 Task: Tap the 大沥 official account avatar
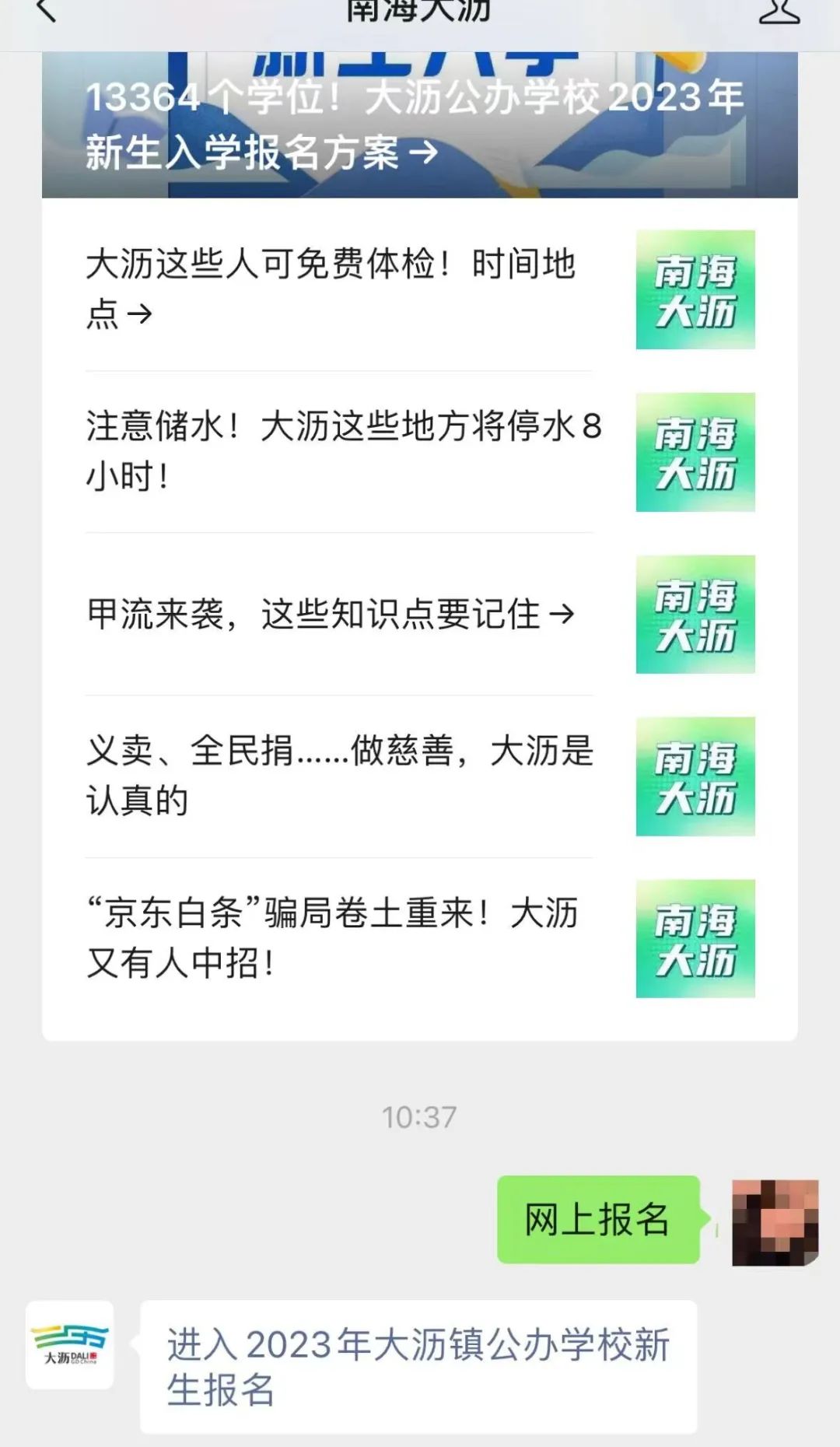tap(70, 1345)
